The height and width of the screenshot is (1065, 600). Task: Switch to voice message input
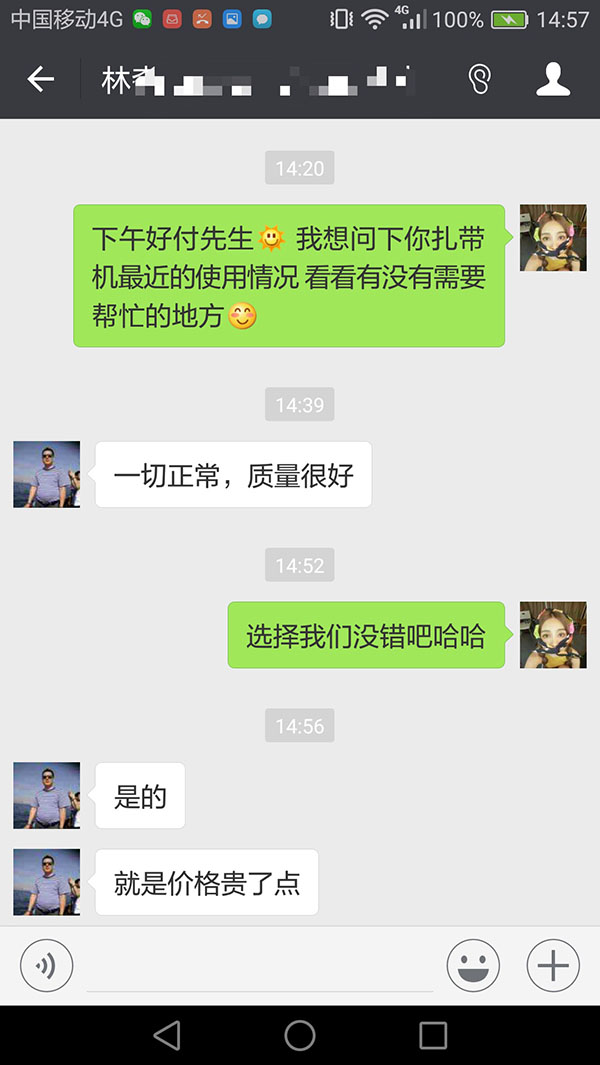coord(46,966)
